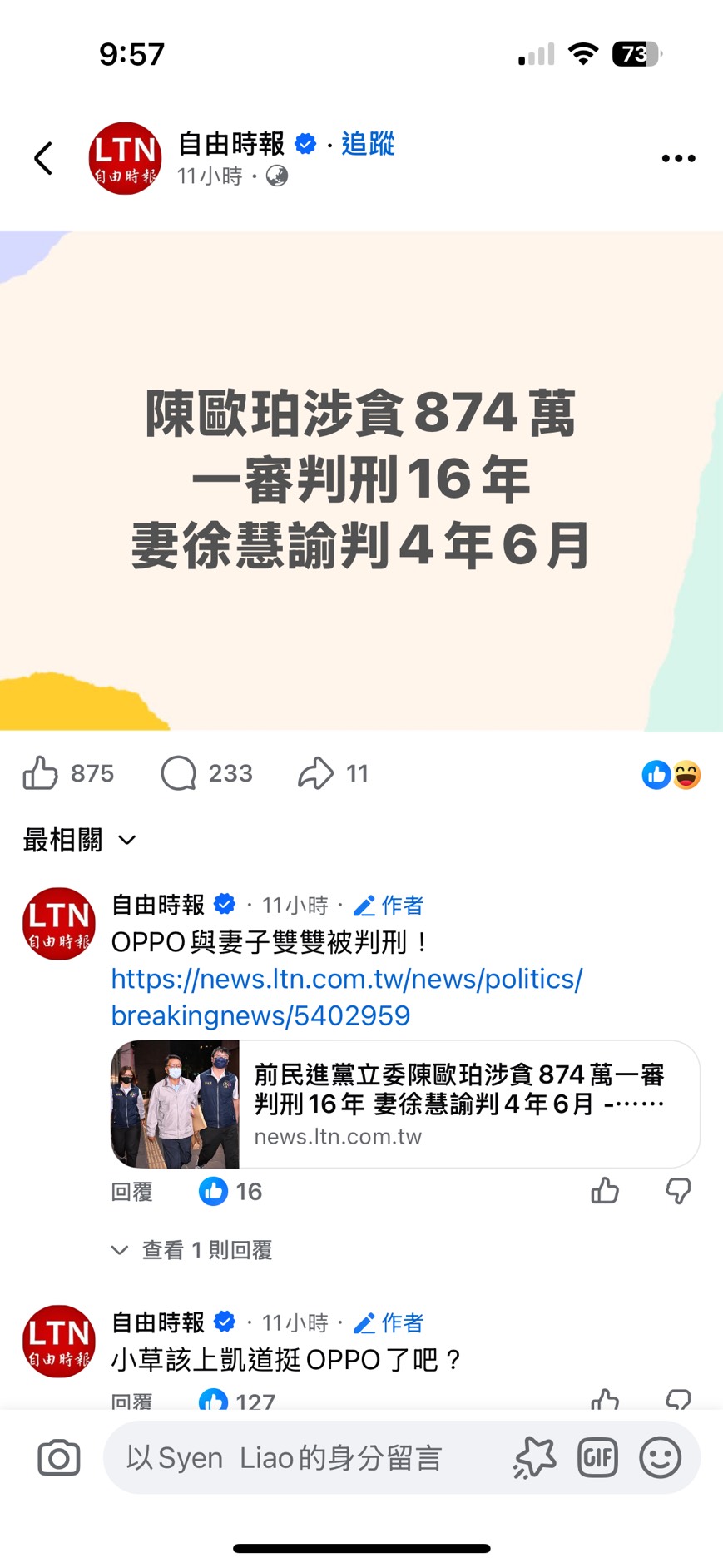Open the post's three-dot overflow menu
The height and width of the screenshot is (1568, 723).
tap(678, 158)
